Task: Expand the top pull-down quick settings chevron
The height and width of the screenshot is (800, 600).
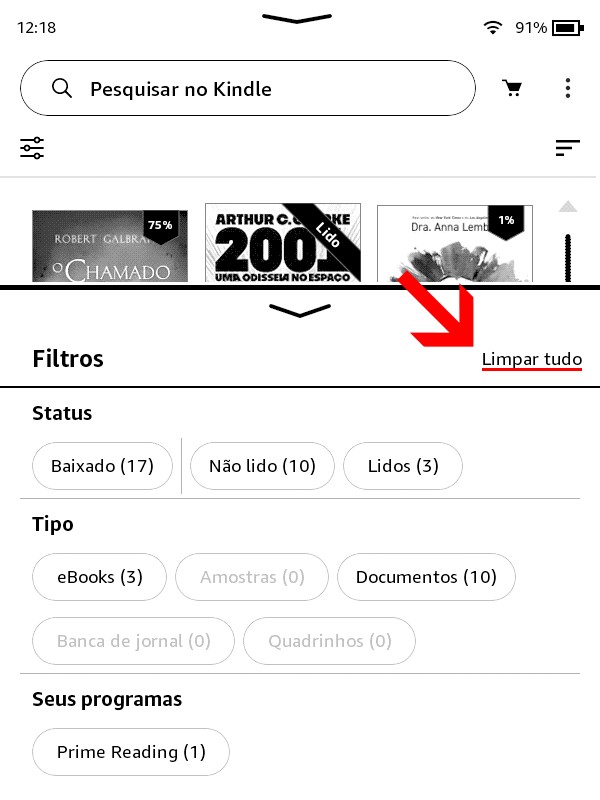Action: (297, 18)
